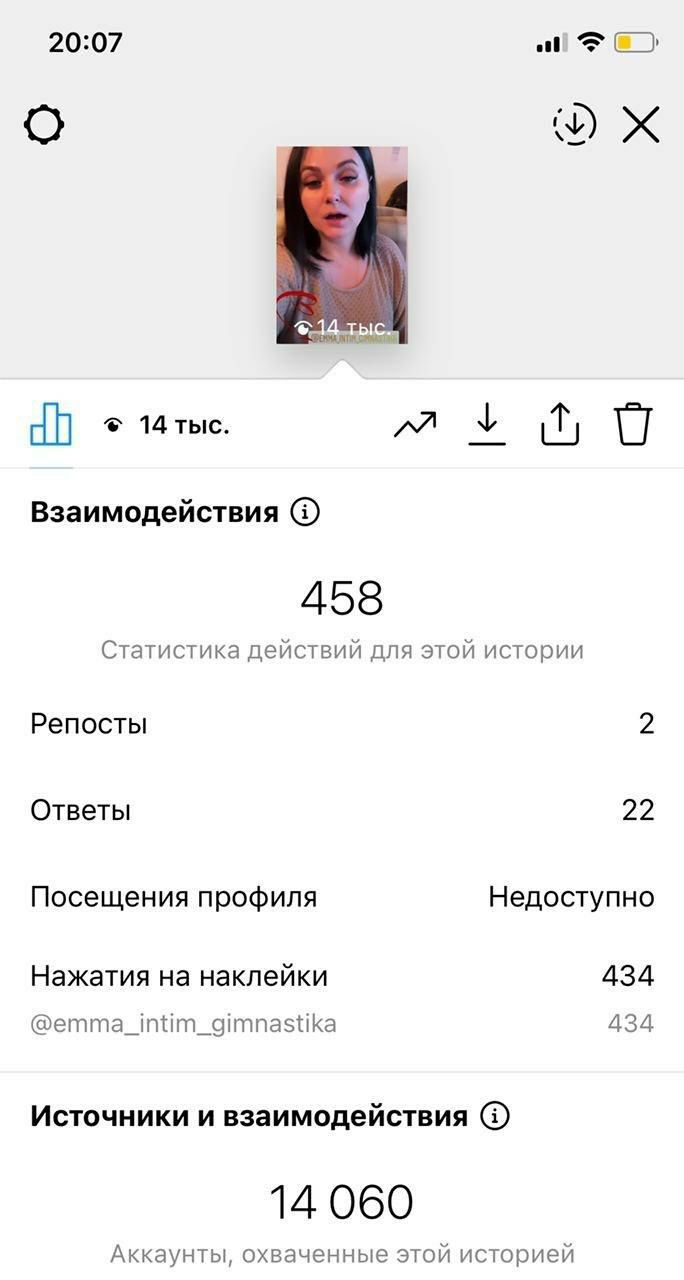Show info about Взаимодействия

[x=305, y=513]
